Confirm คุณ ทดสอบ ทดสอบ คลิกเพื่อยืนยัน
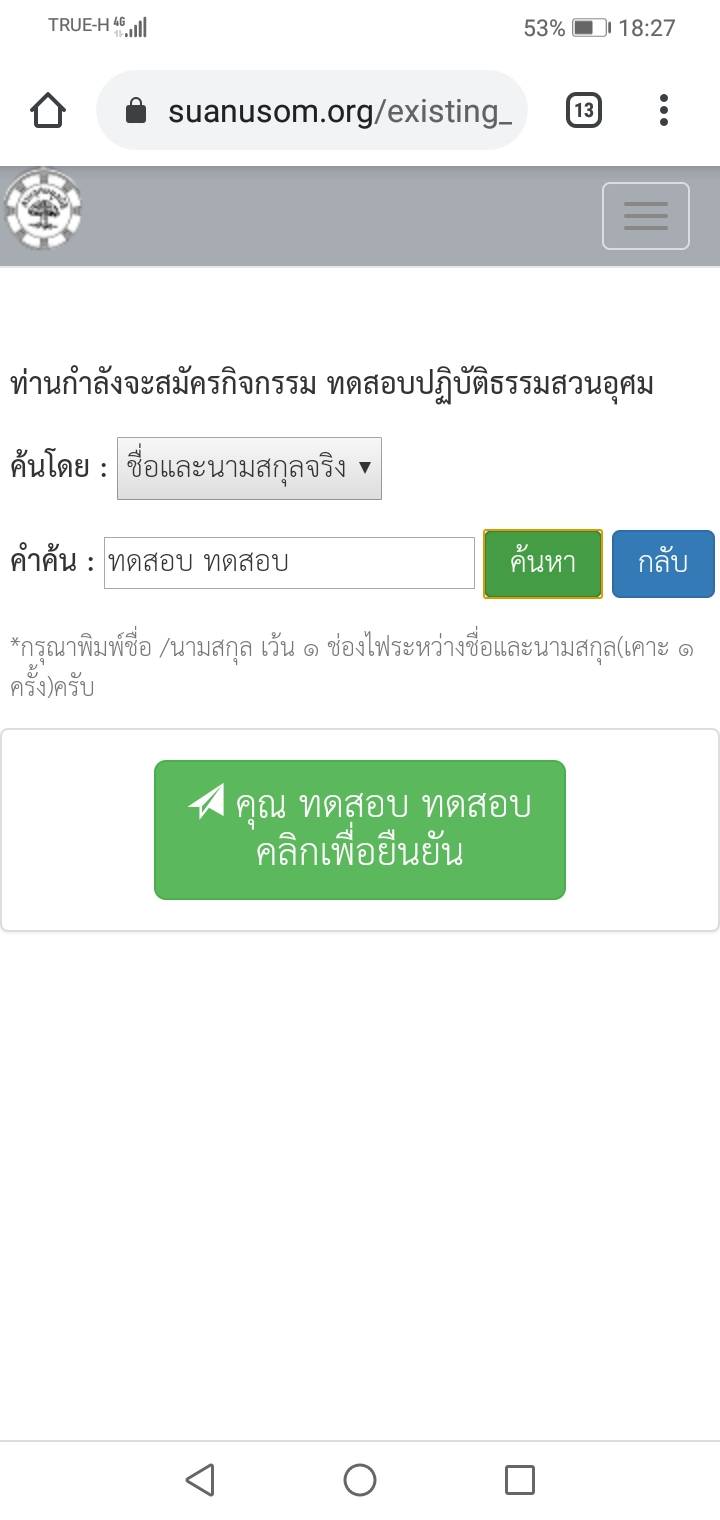 point(360,830)
